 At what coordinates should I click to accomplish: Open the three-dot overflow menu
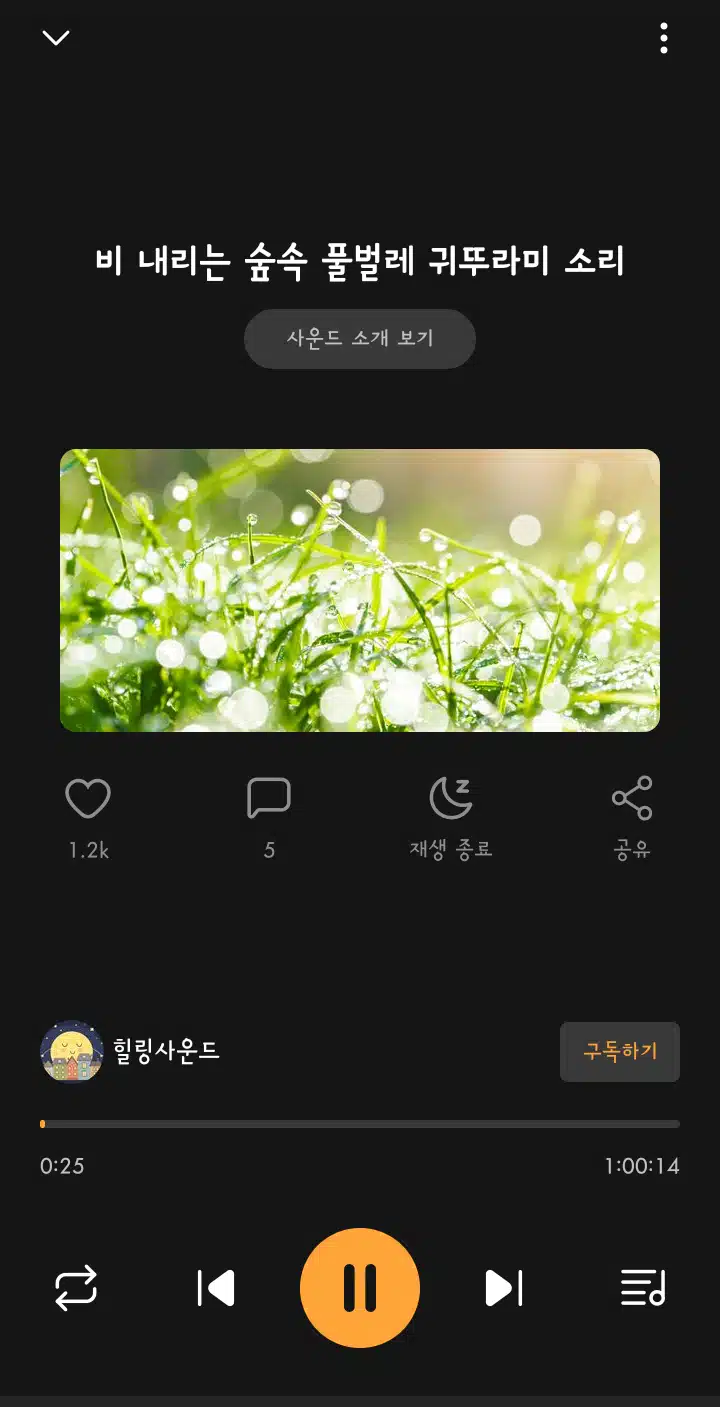tap(664, 38)
